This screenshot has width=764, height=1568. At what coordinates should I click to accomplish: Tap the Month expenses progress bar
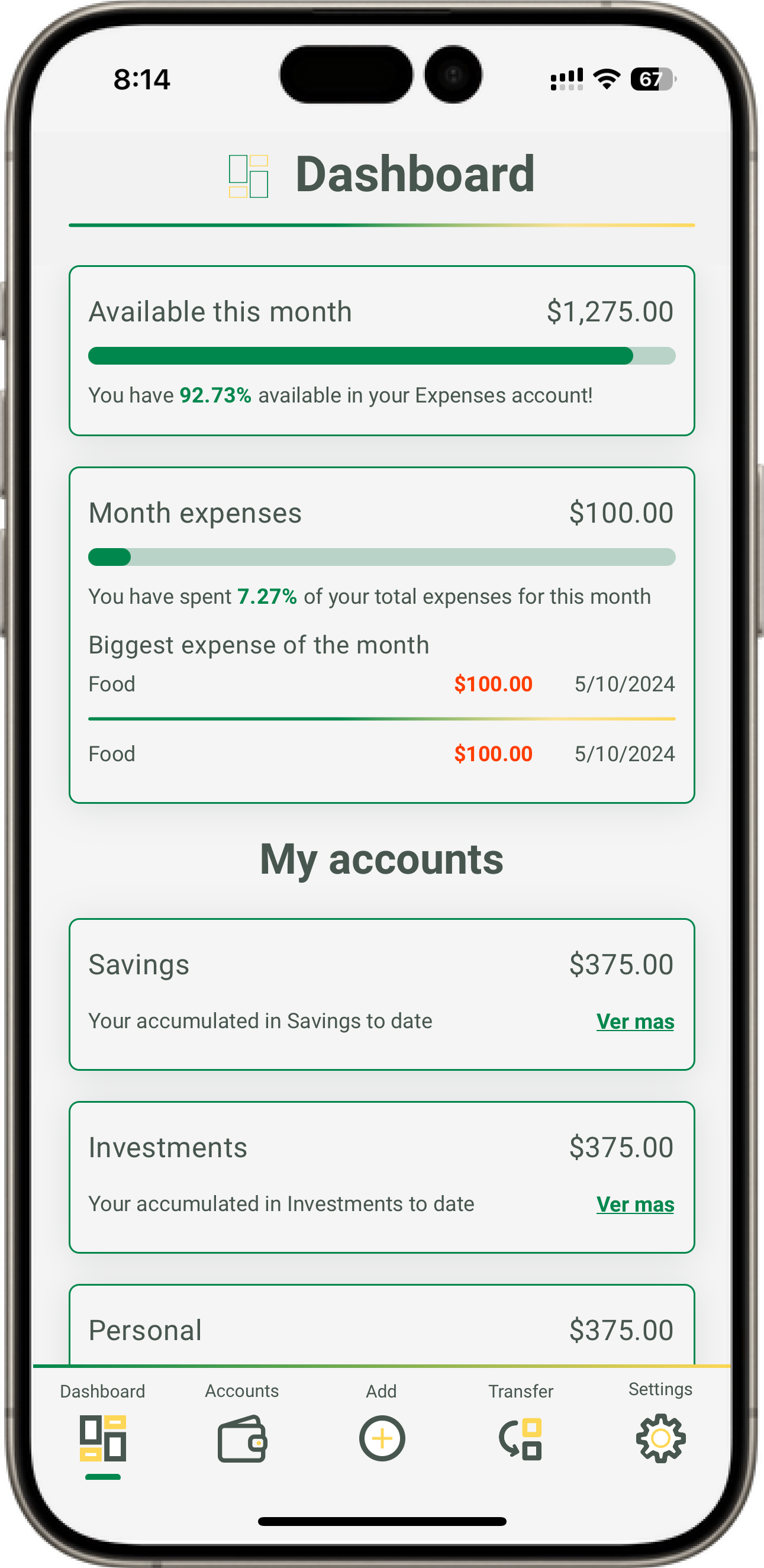tap(382, 556)
